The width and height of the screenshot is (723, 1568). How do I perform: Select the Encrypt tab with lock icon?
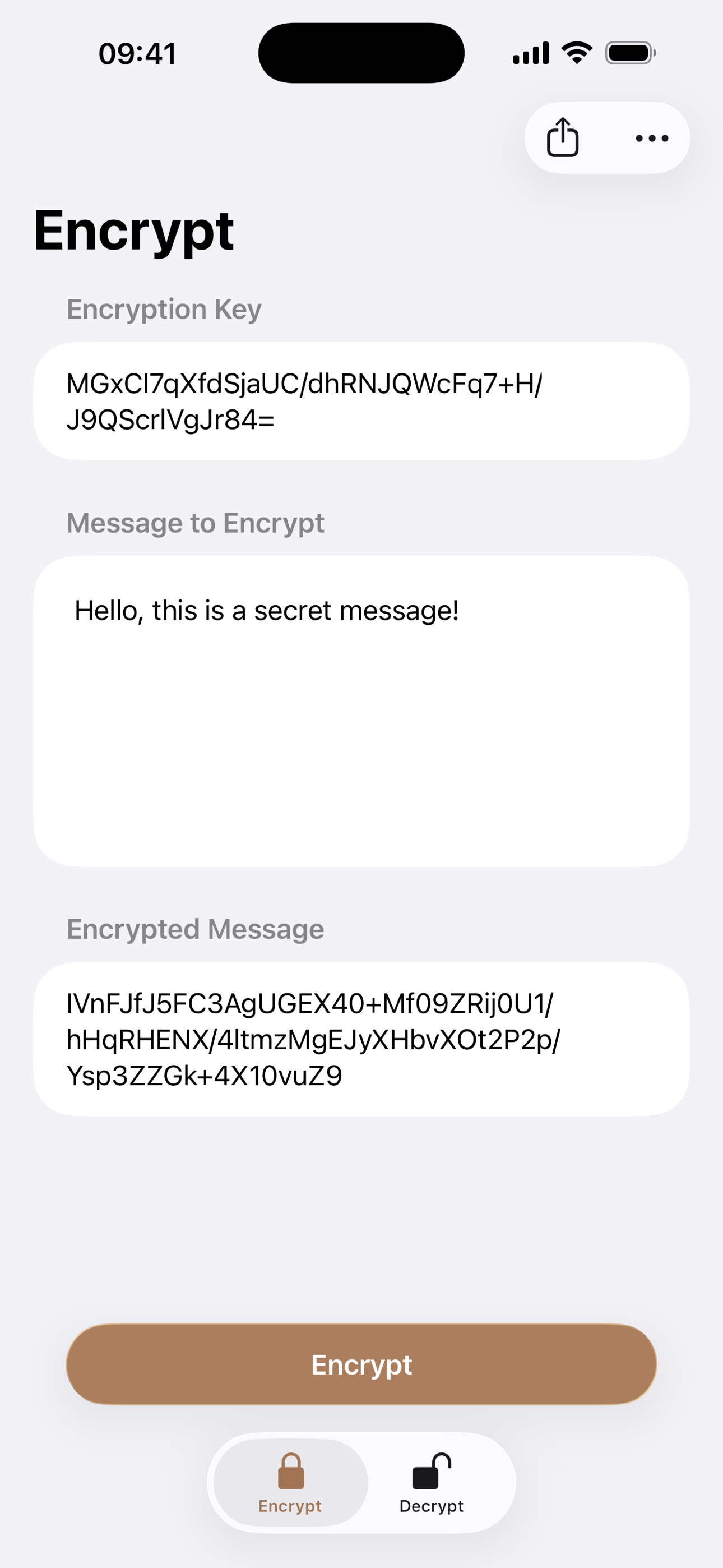pos(290,1483)
